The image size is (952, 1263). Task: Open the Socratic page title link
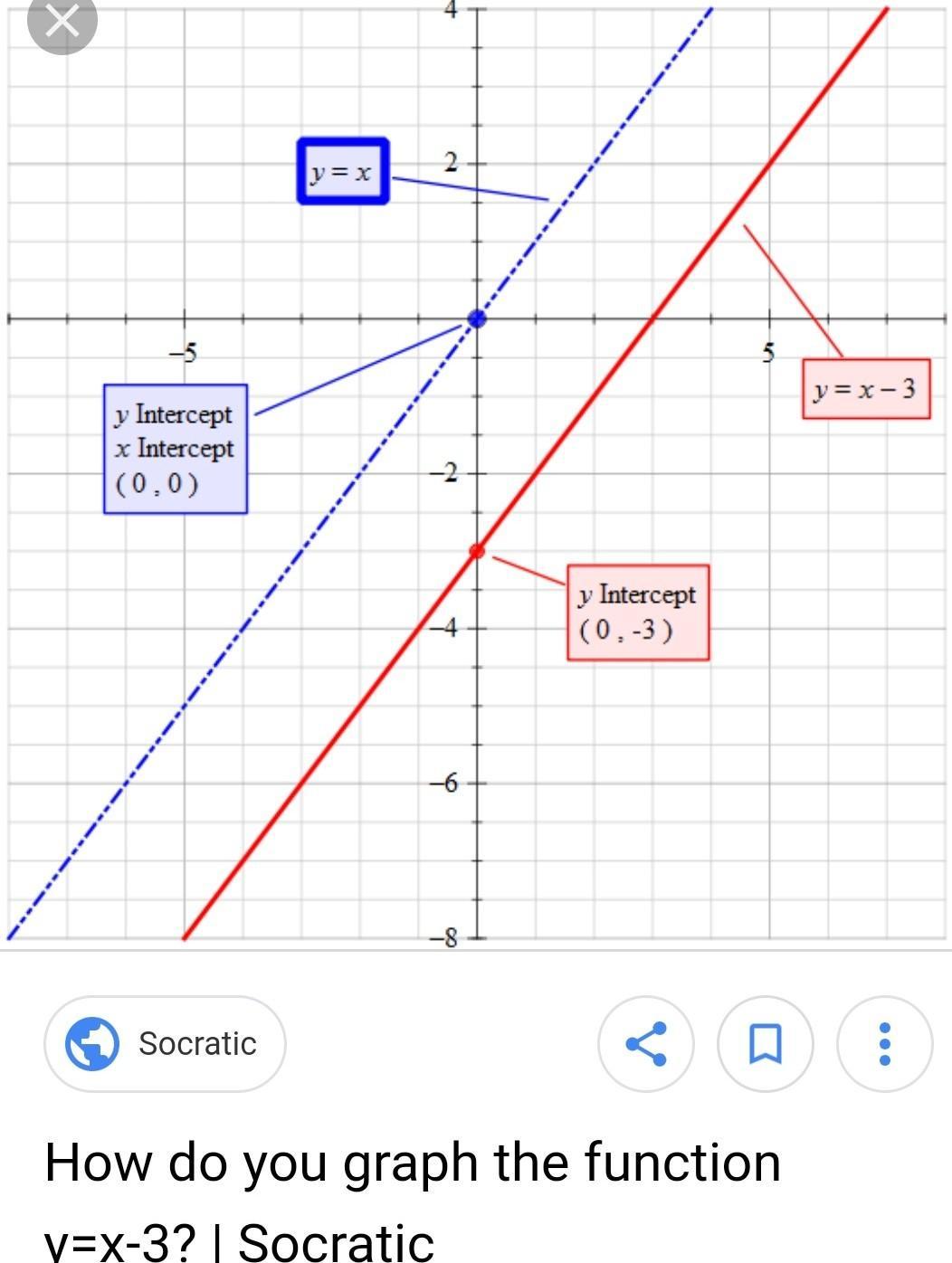tap(413, 1199)
